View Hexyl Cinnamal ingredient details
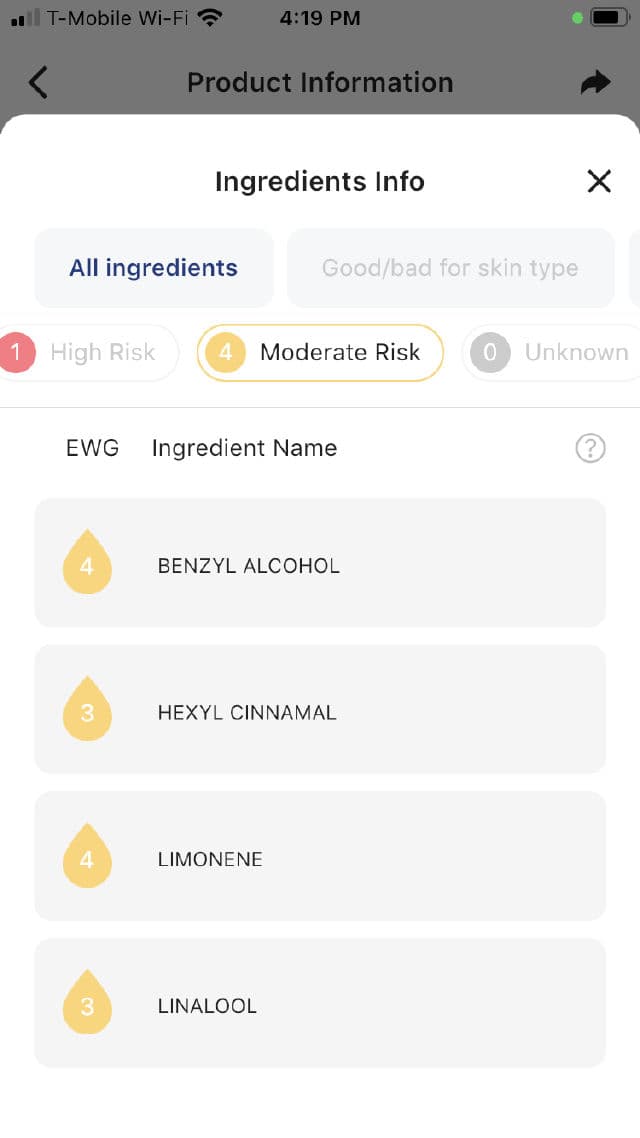Screen dimensions: 640x1138 pos(320,711)
